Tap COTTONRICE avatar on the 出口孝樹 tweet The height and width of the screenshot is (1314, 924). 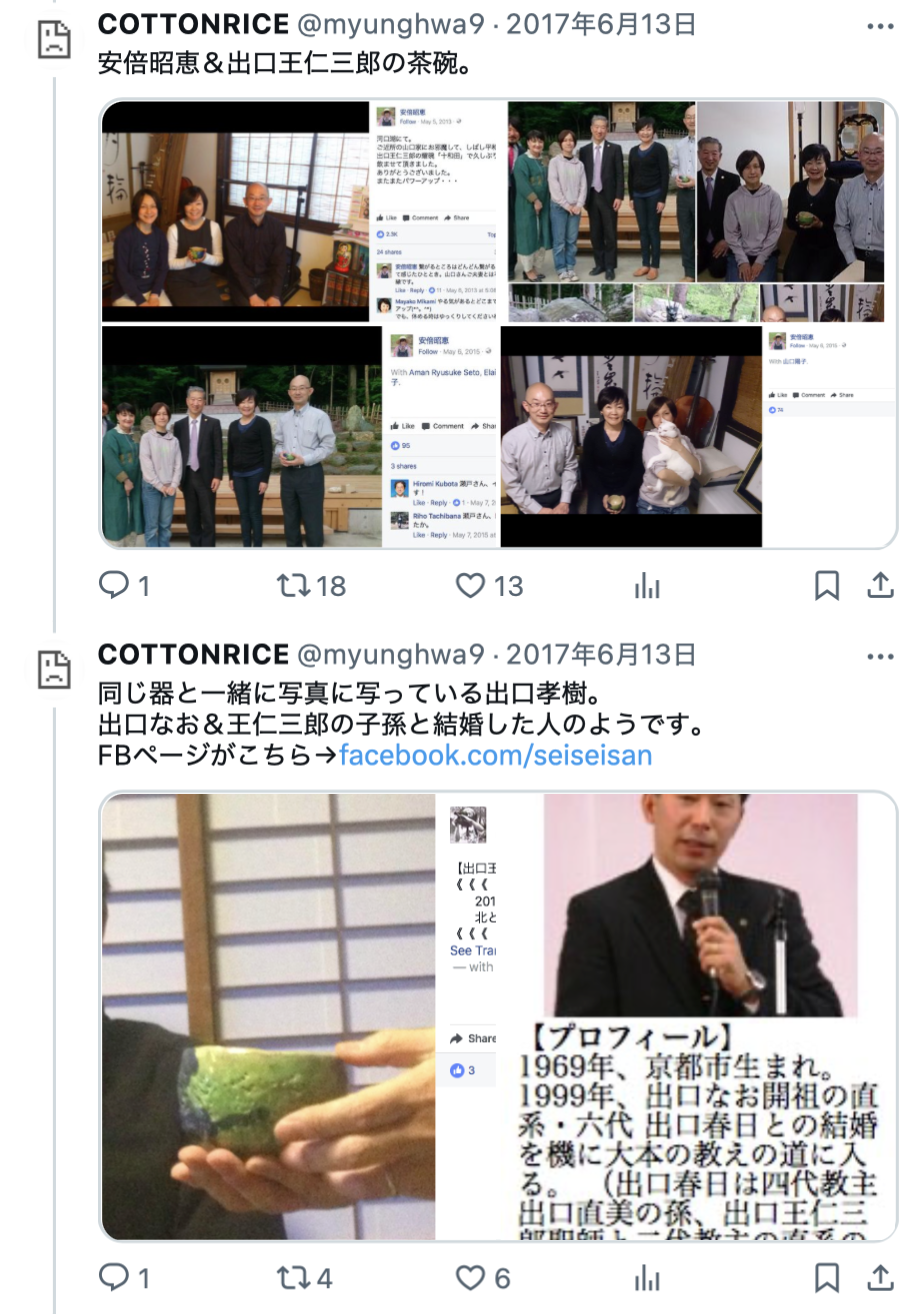point(53,667)
